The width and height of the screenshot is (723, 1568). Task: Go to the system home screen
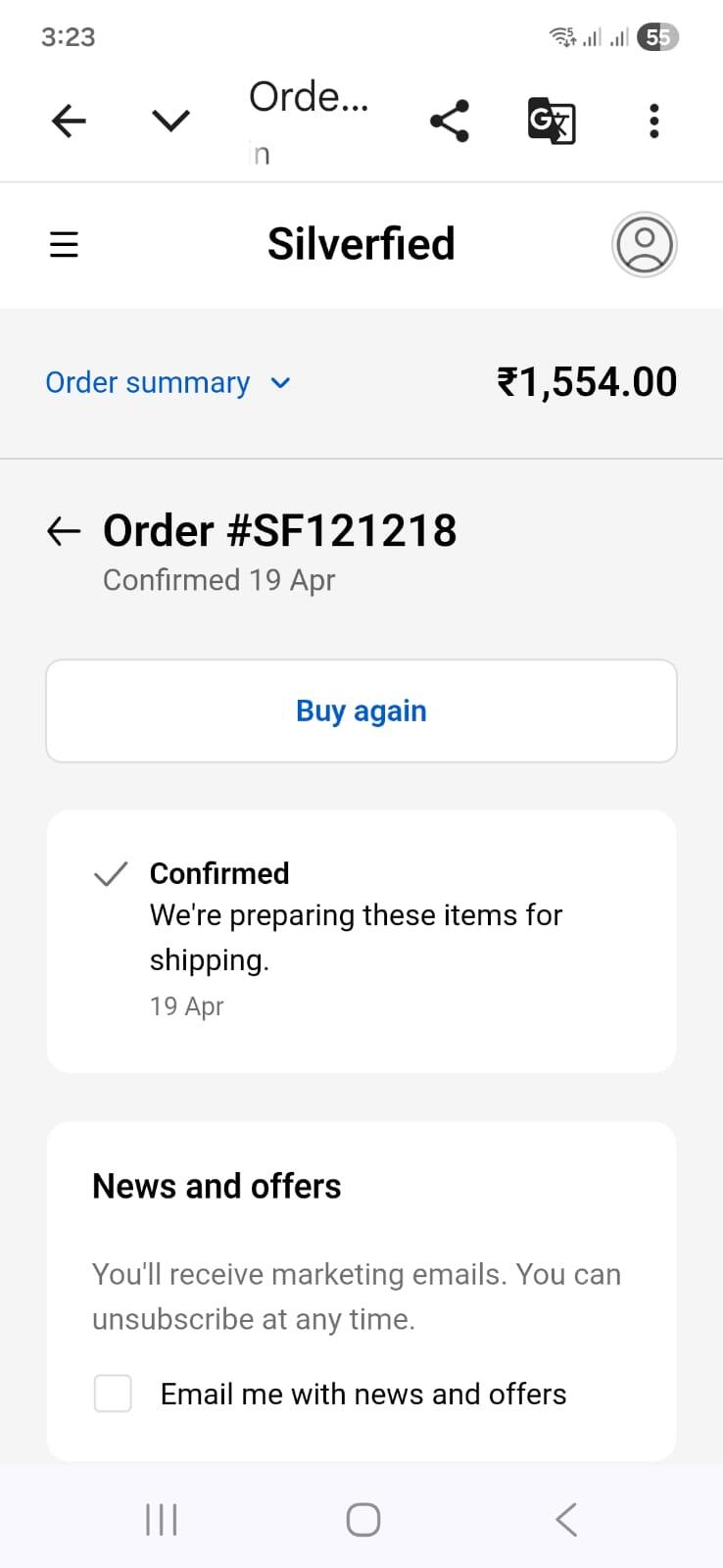(362, 1520)
